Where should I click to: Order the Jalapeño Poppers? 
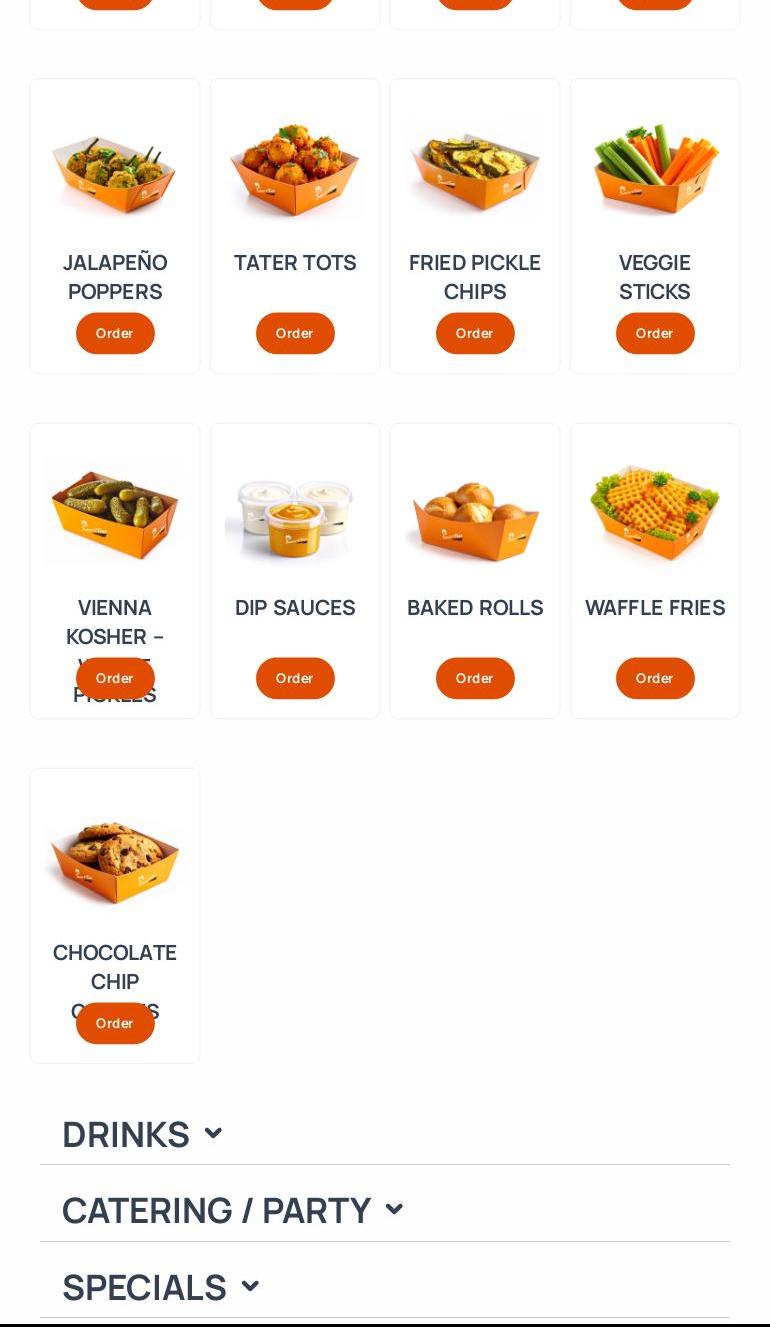(115, 333)
